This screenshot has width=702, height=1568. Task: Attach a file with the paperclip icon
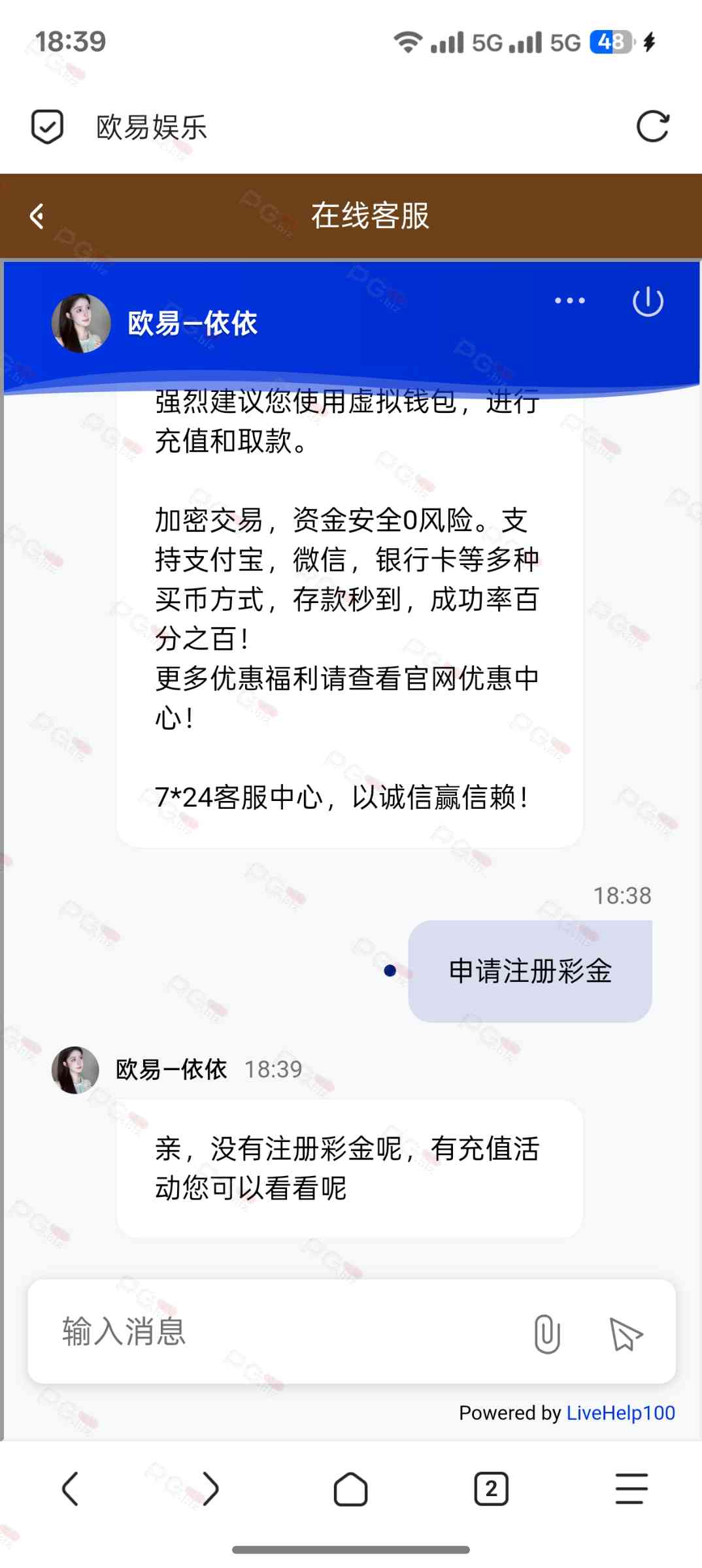point(547,1333)
